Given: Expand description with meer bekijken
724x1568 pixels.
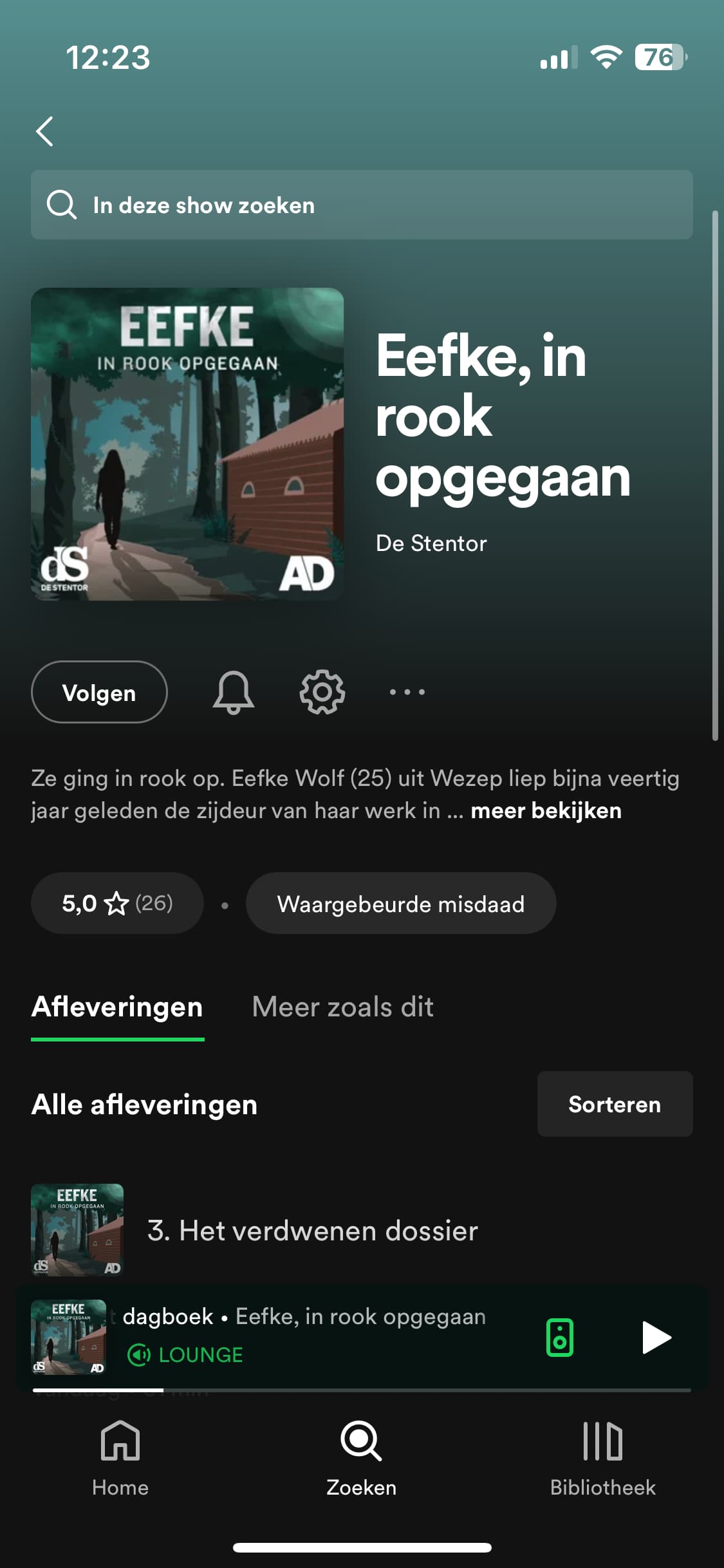Looking at the screenshot, I should point(546,810).
